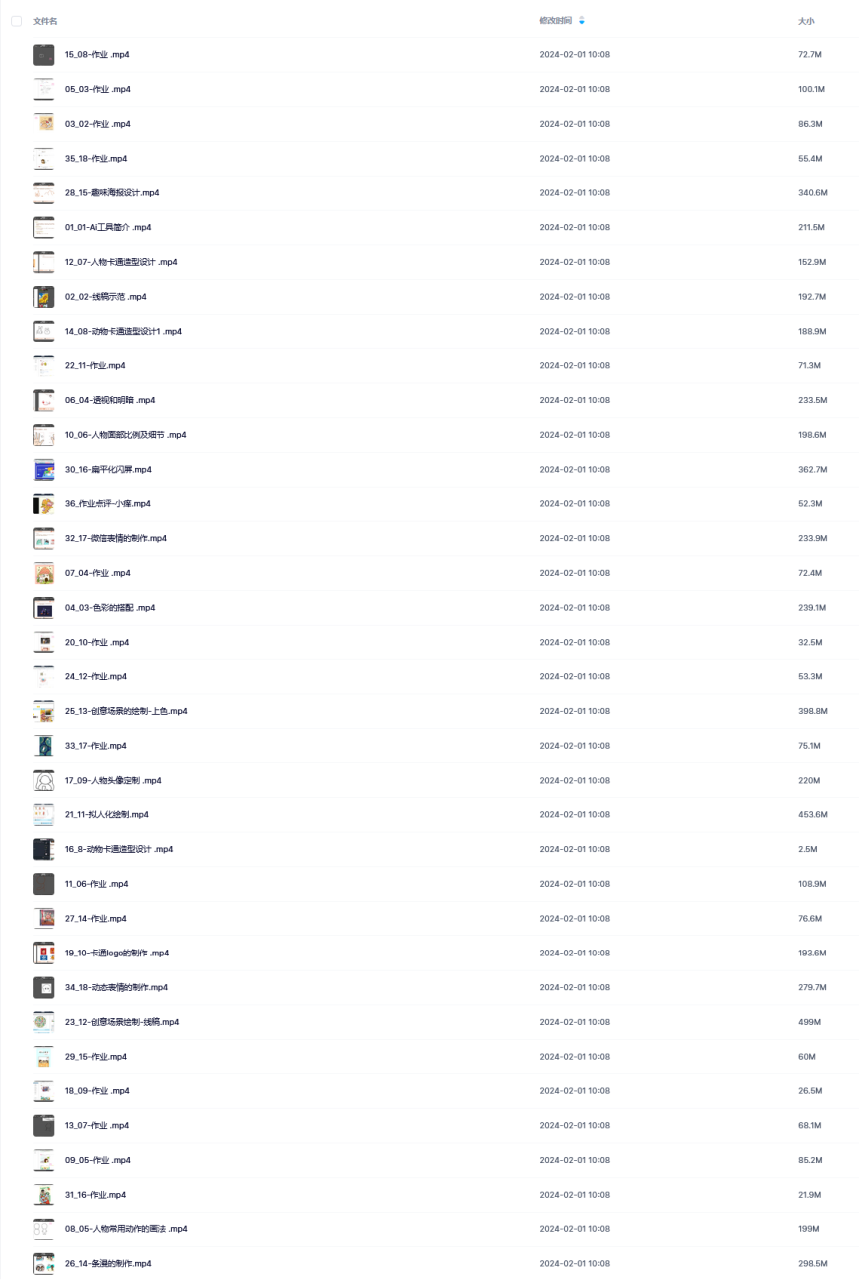Open 19_10-卡通logo的制作 .mp4
The height and width of the screenshot is (1280, 859).
pos(116,953)
